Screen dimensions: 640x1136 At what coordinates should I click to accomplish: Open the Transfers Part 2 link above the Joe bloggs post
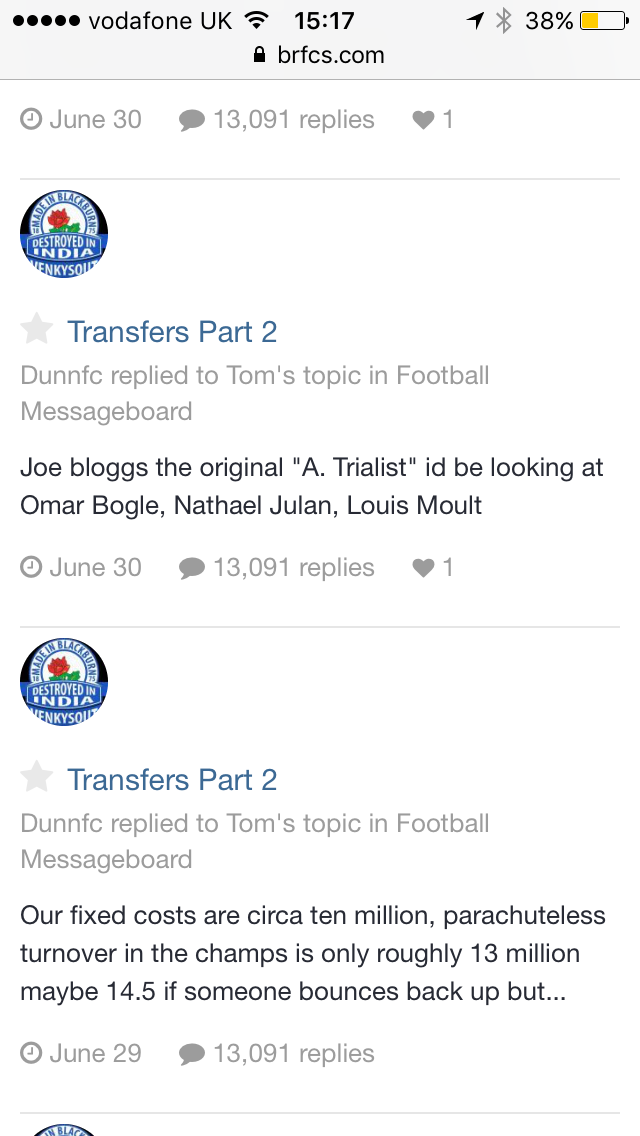[x=172, y=332]
